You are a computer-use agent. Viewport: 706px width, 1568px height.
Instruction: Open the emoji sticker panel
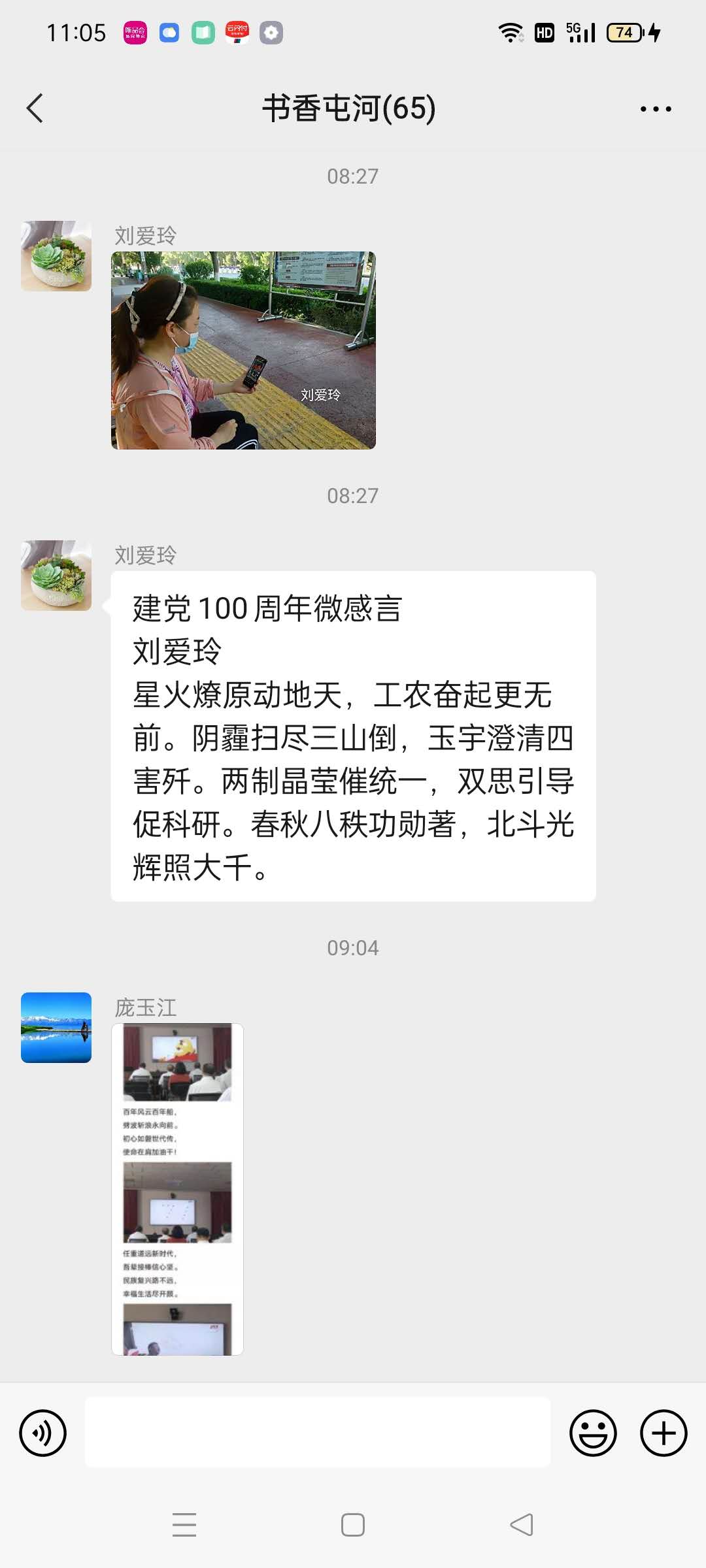[593, 1433]
